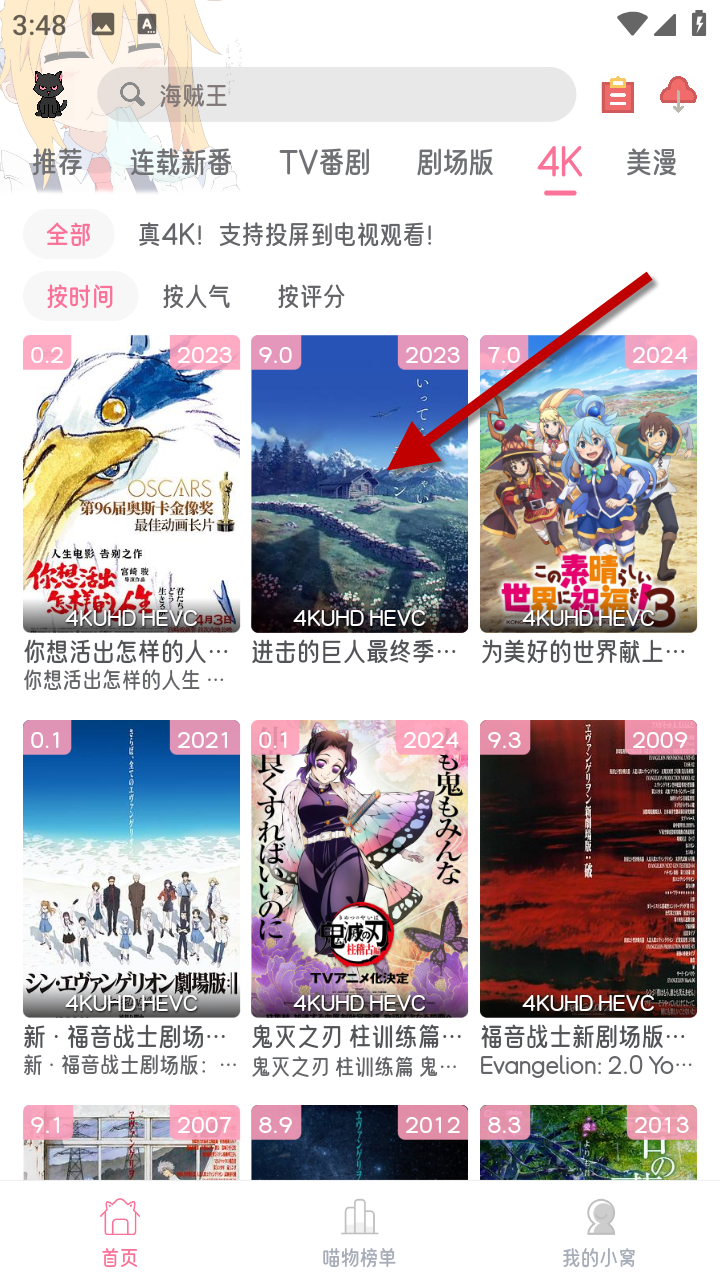720x1280 pixels.
Task: Open 鬼灭之刃 柱训练篇 poster
Action: (x=359, y=868)
